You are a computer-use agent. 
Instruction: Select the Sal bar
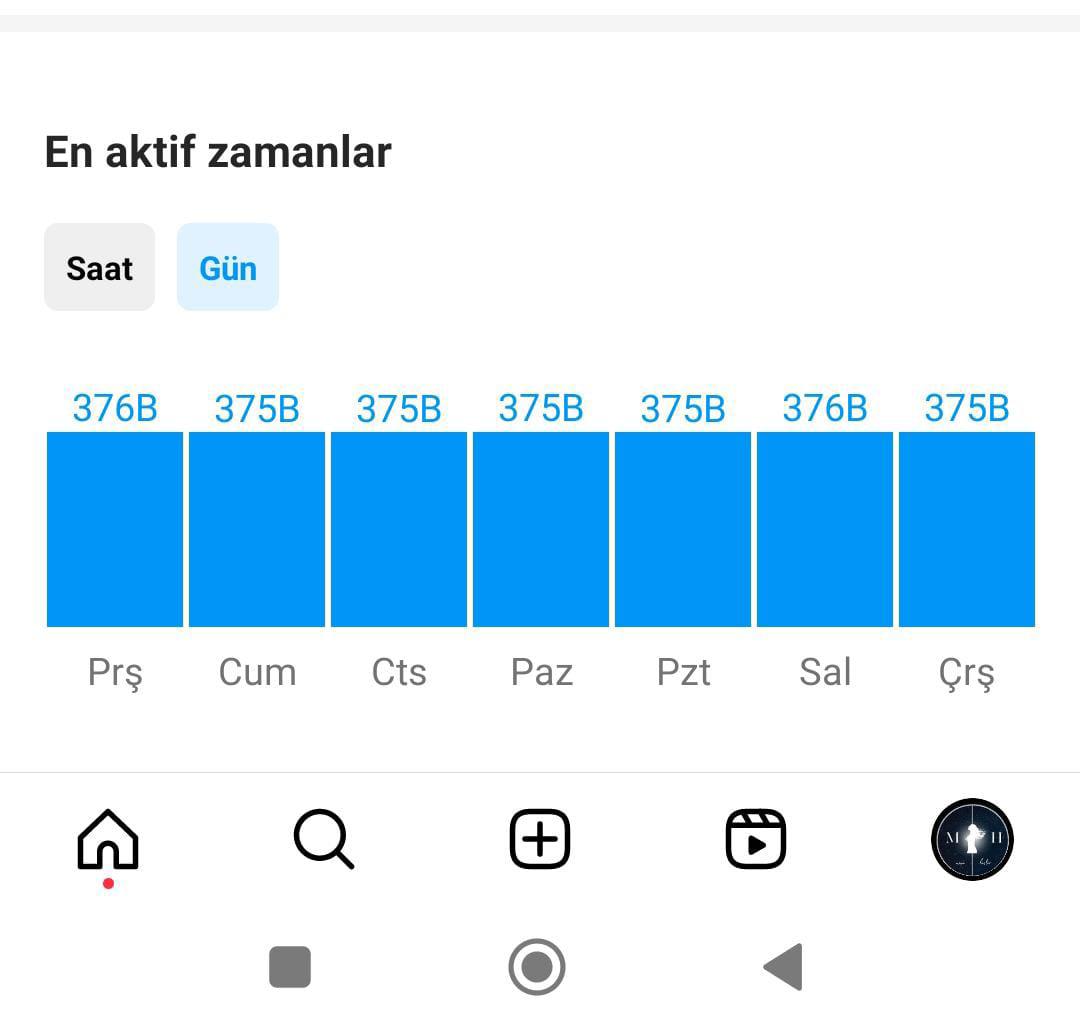(x=824, y=530)
